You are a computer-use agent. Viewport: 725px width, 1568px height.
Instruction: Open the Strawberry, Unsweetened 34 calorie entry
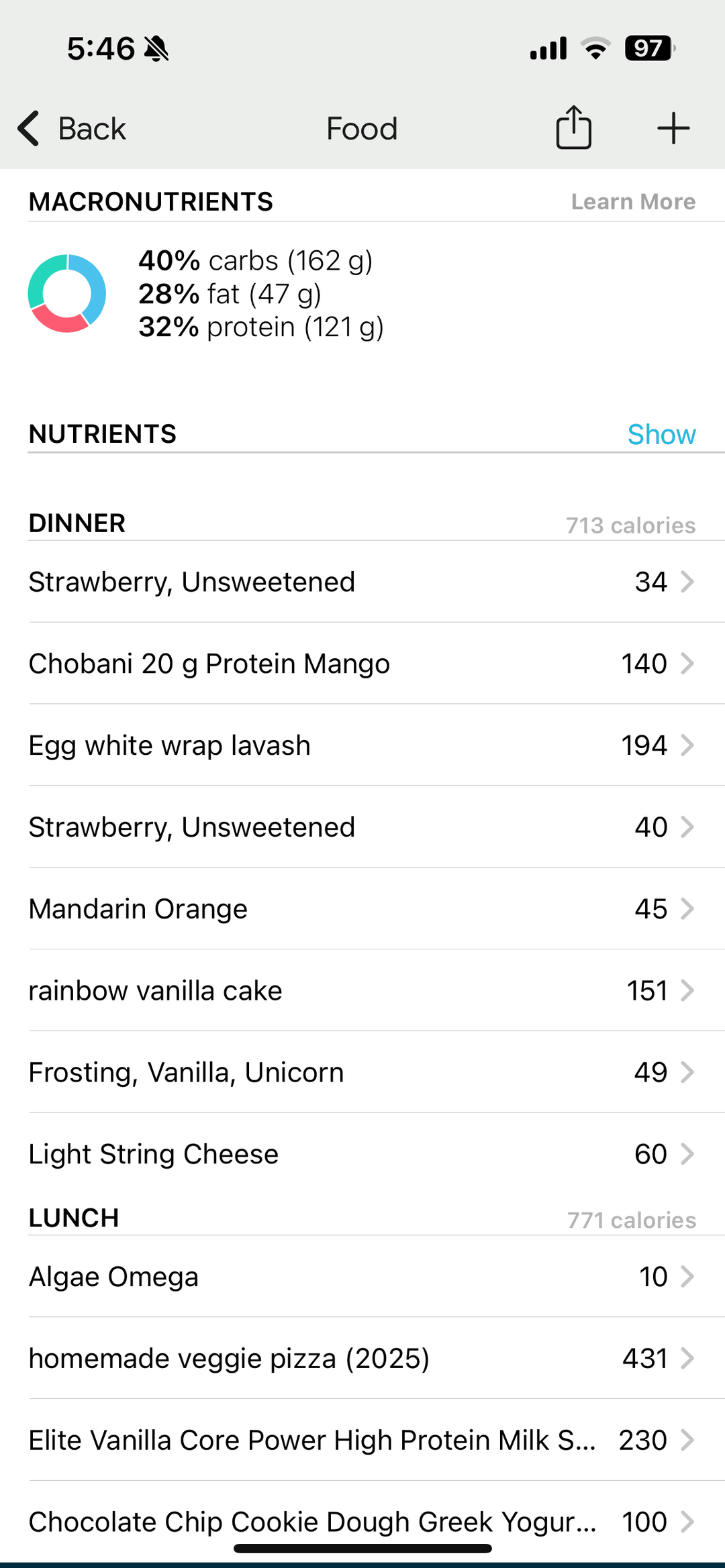coord(362,582)
